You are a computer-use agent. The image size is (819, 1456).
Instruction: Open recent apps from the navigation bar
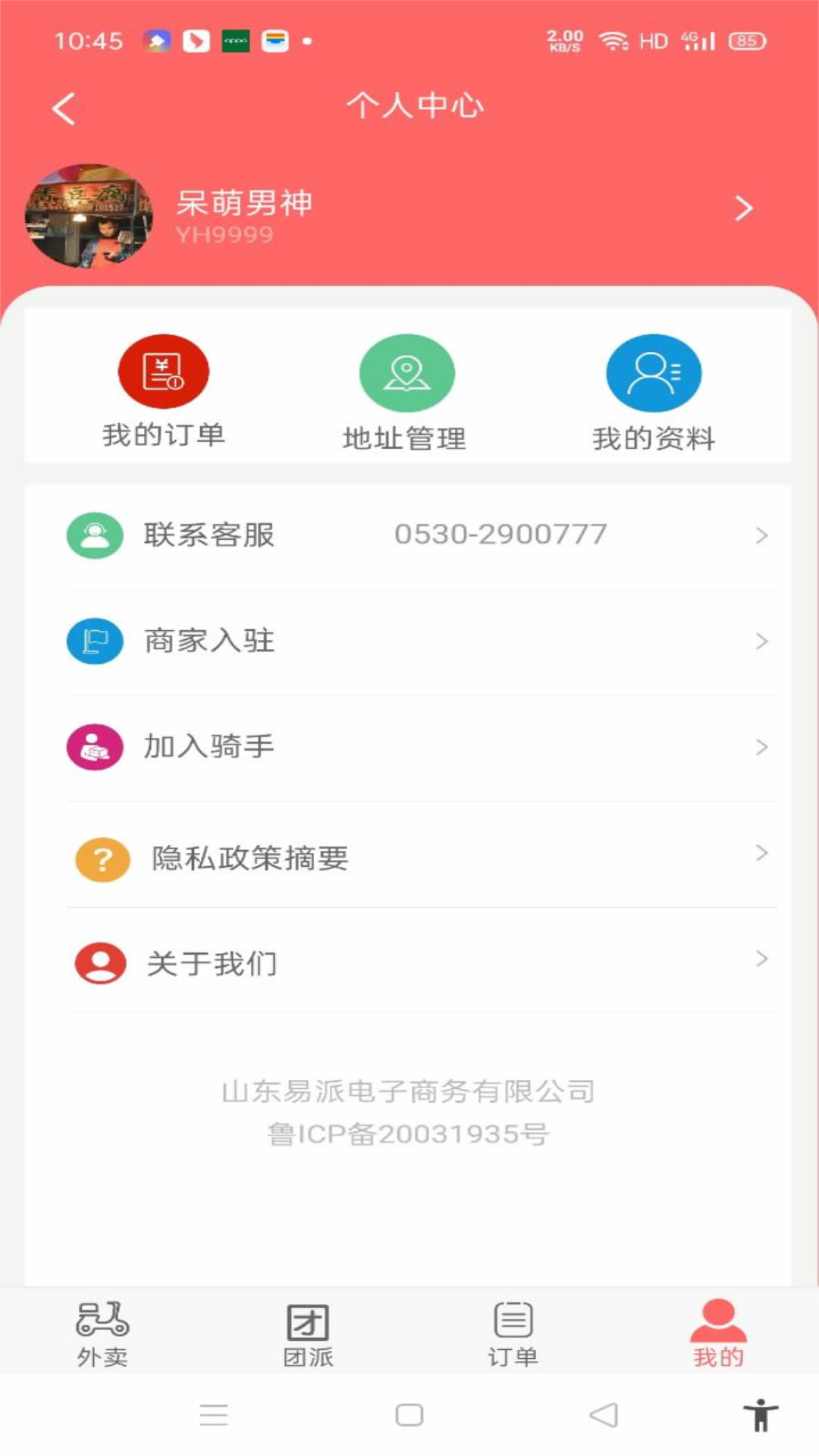pos(214,1415)
